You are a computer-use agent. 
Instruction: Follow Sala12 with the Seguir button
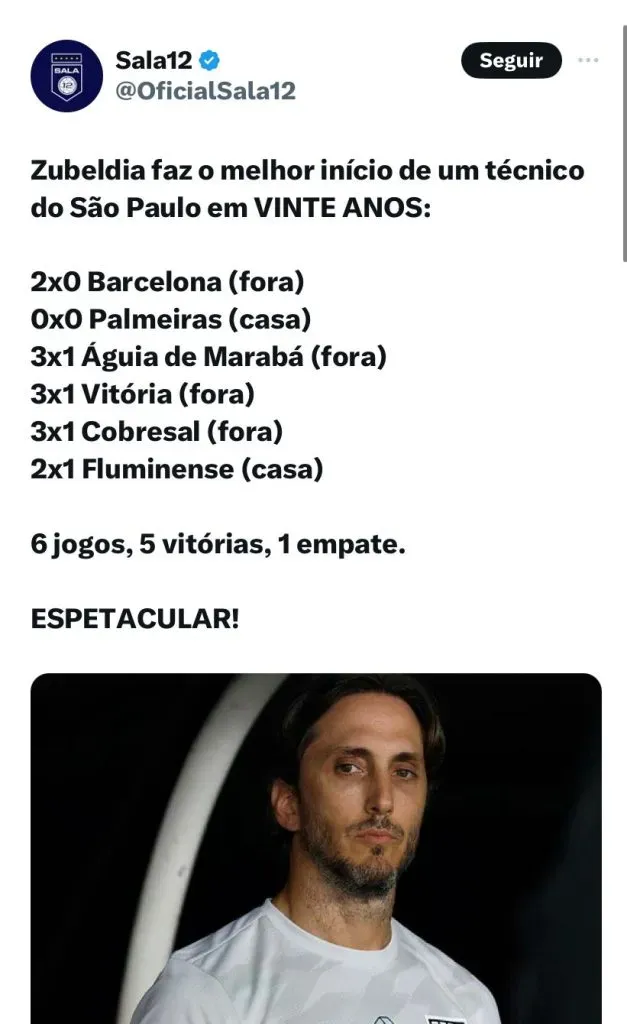coord(510,60)
